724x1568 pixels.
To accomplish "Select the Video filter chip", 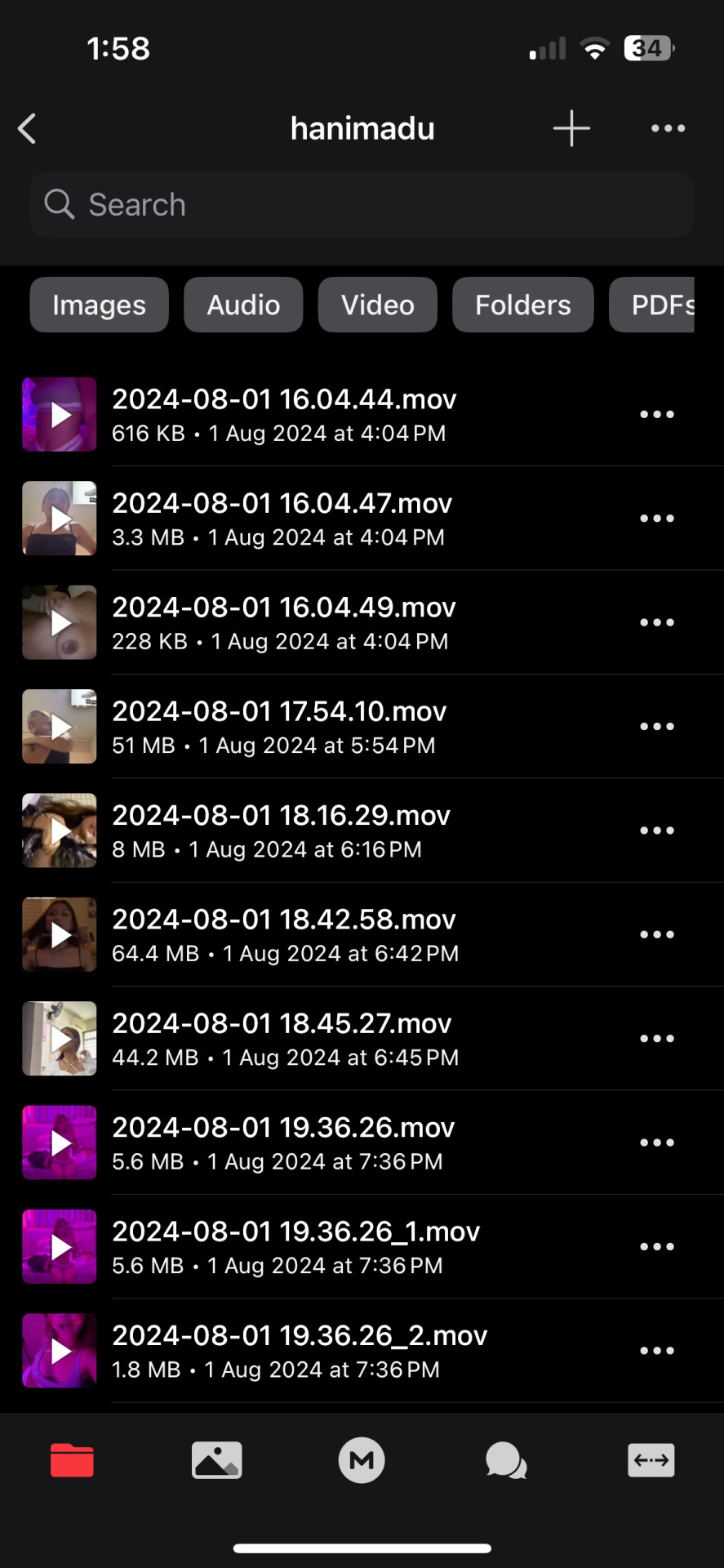I will (x=377, y=305).
